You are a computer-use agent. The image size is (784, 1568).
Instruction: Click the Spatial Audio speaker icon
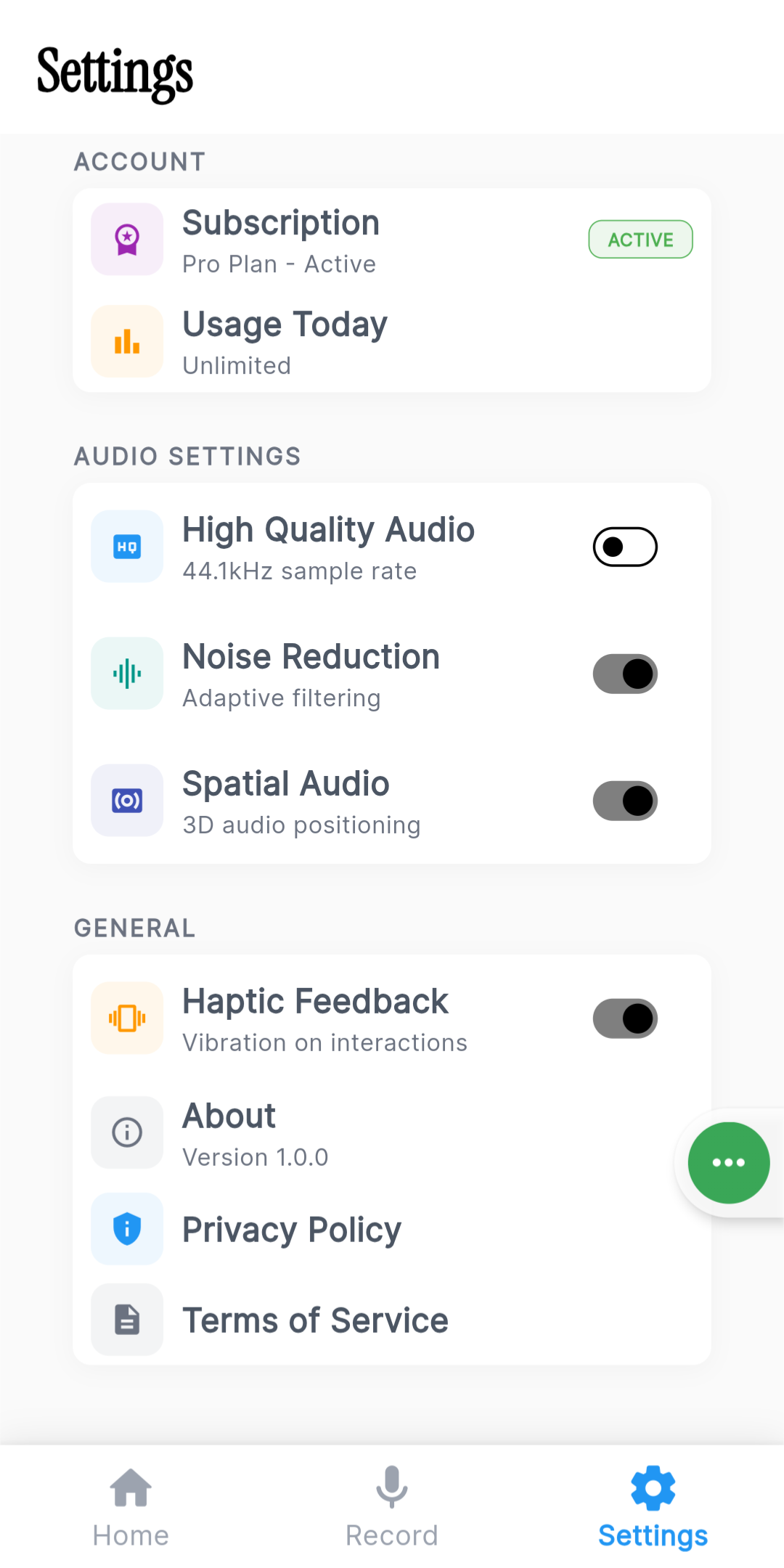point(126,800)
